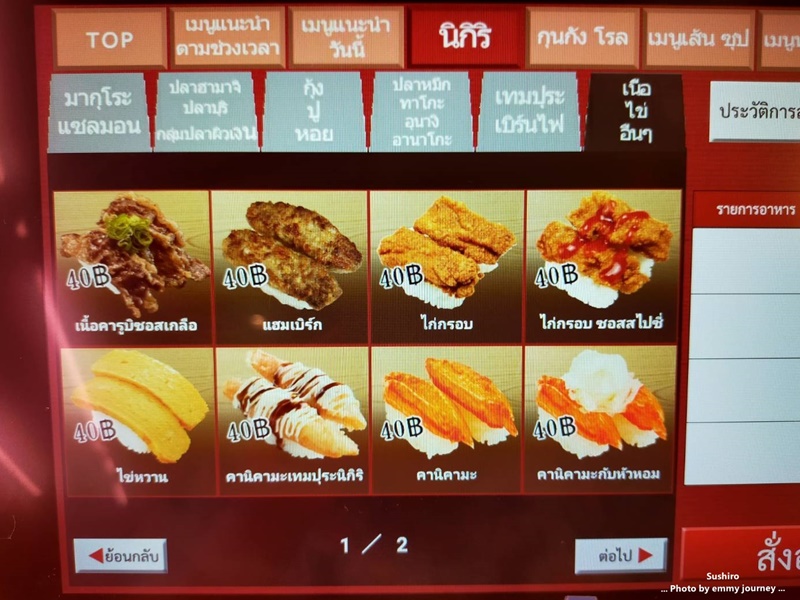Select the ไก่กรอบ sushi item
800x600 pixels.
tap(446, 262)
